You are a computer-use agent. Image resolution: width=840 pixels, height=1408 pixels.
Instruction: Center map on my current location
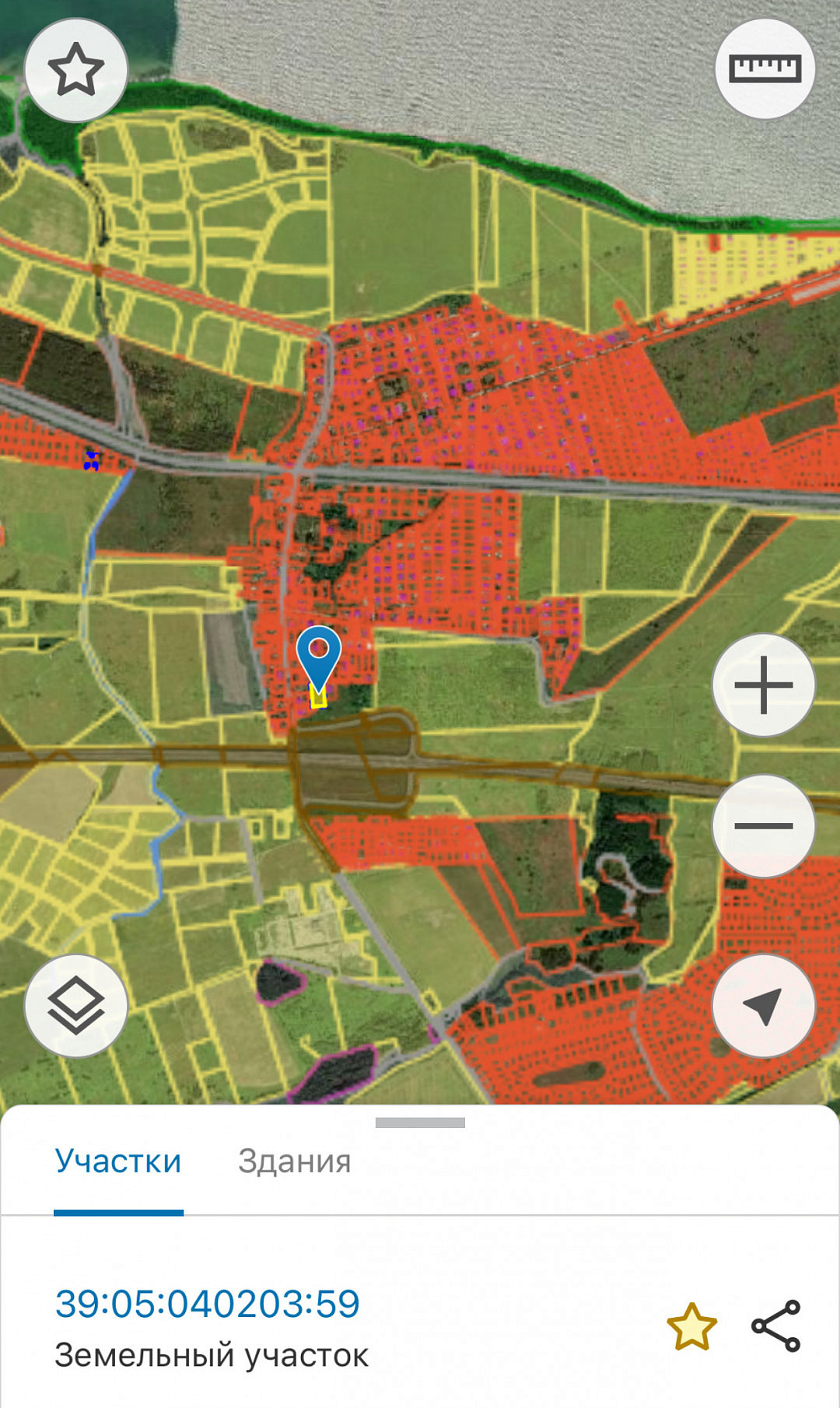tap(764, 1005)
